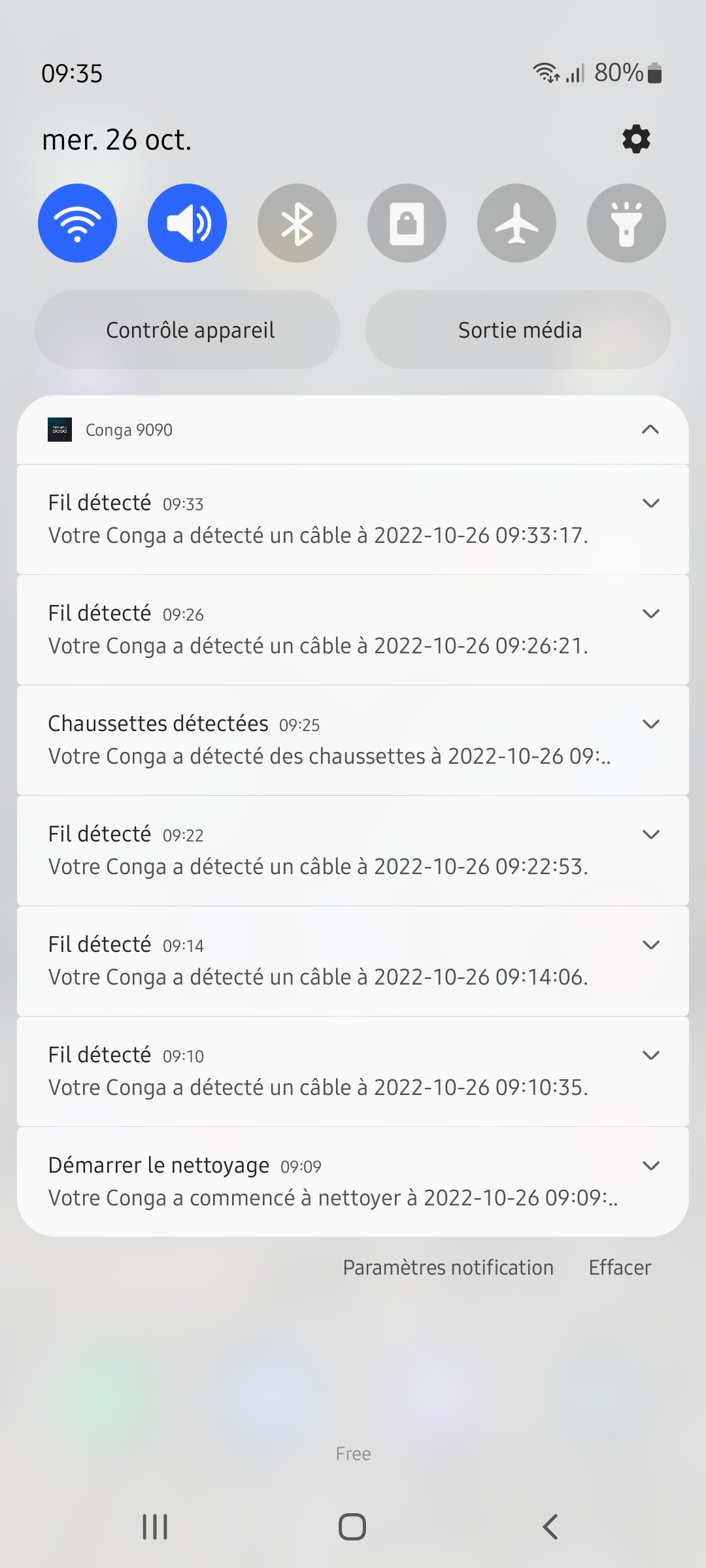The width and height of the screenshot is (706, 1568).
Task: Expand the Fil détecté 09:14 notification
Action: [x=651, y=945]
